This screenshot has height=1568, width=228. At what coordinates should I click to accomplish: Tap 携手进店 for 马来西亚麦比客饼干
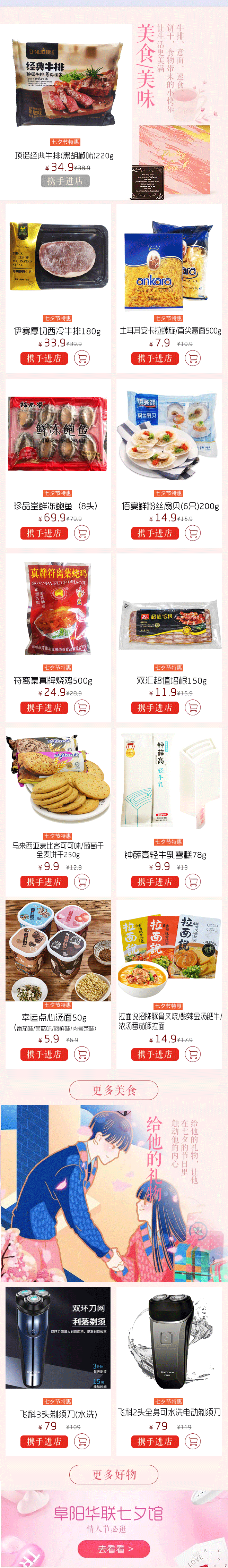coord(44,882)
